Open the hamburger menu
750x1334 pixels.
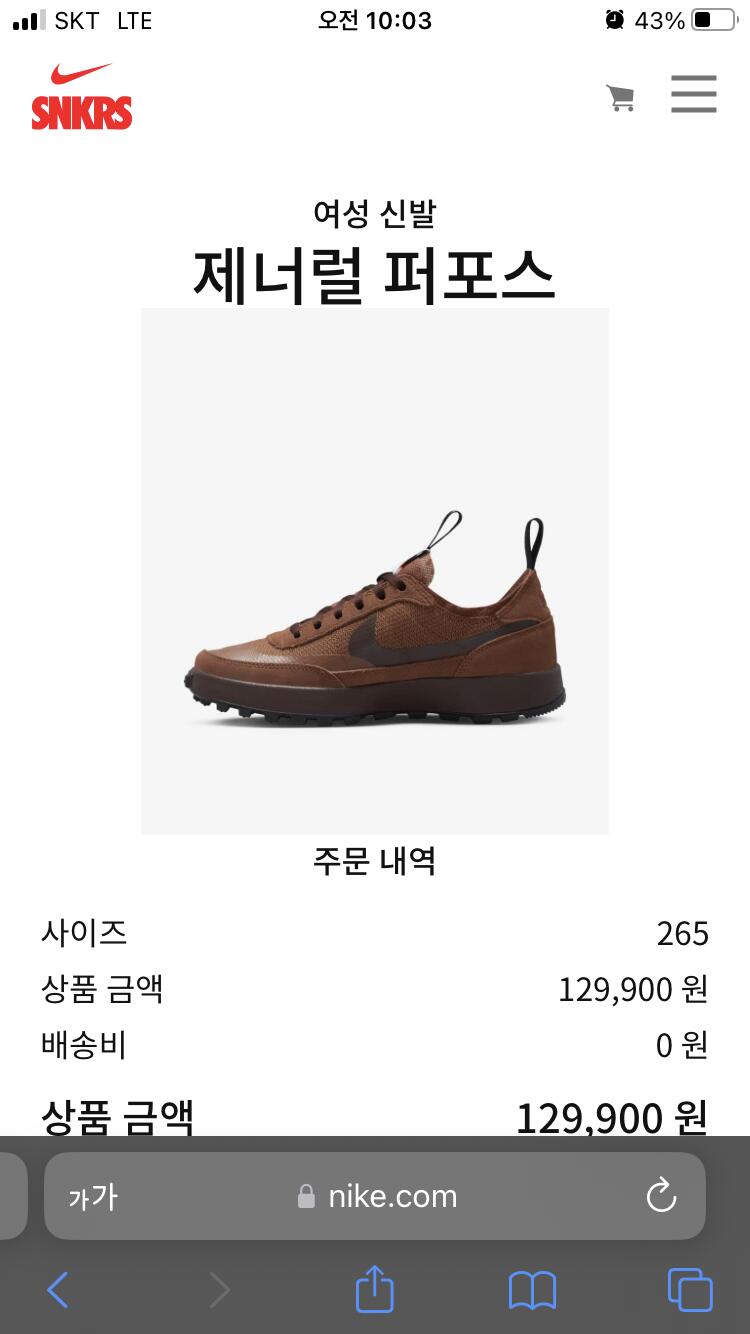pos(694,95)
